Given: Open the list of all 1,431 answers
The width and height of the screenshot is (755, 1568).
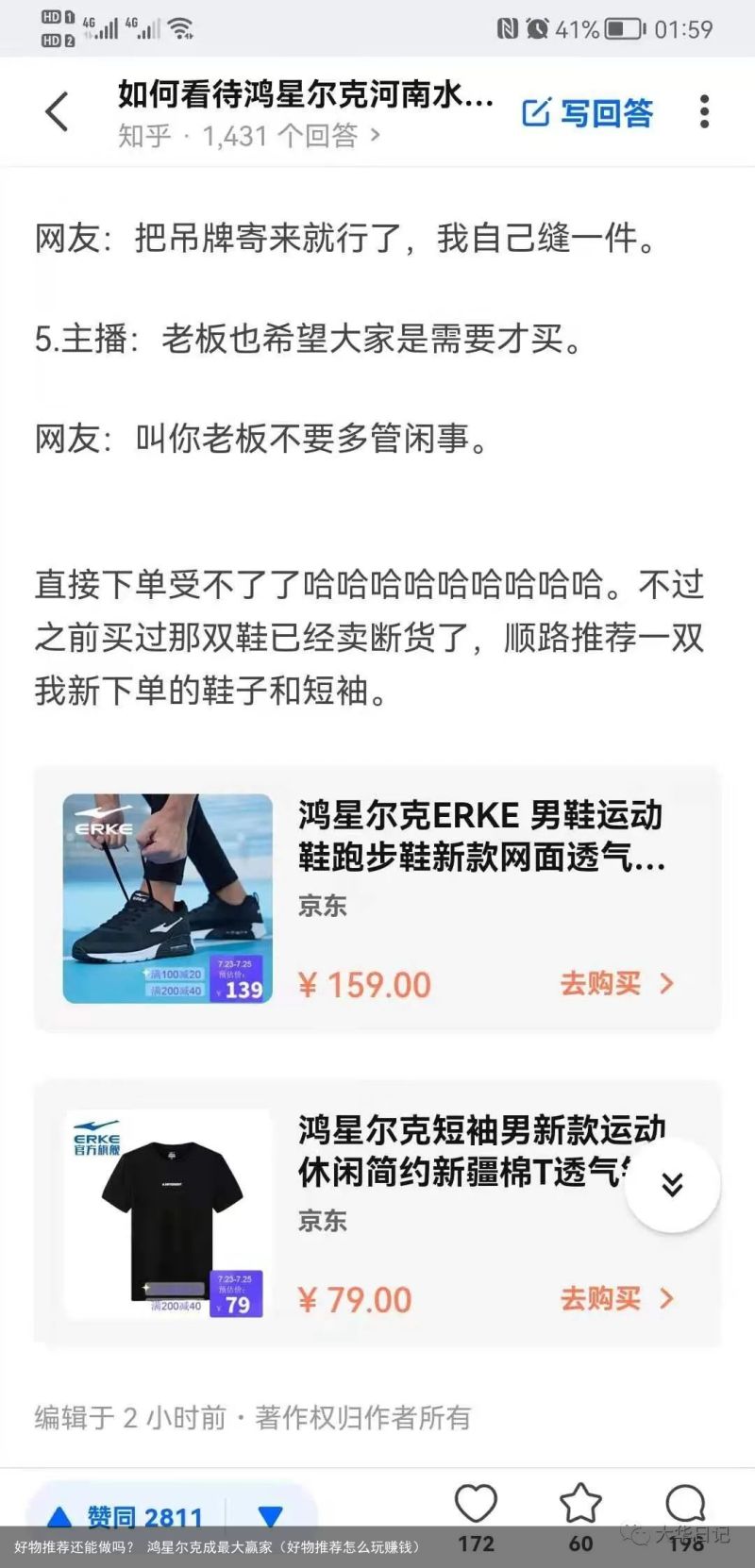Looking at the screenshot, I should click(250, 136).
